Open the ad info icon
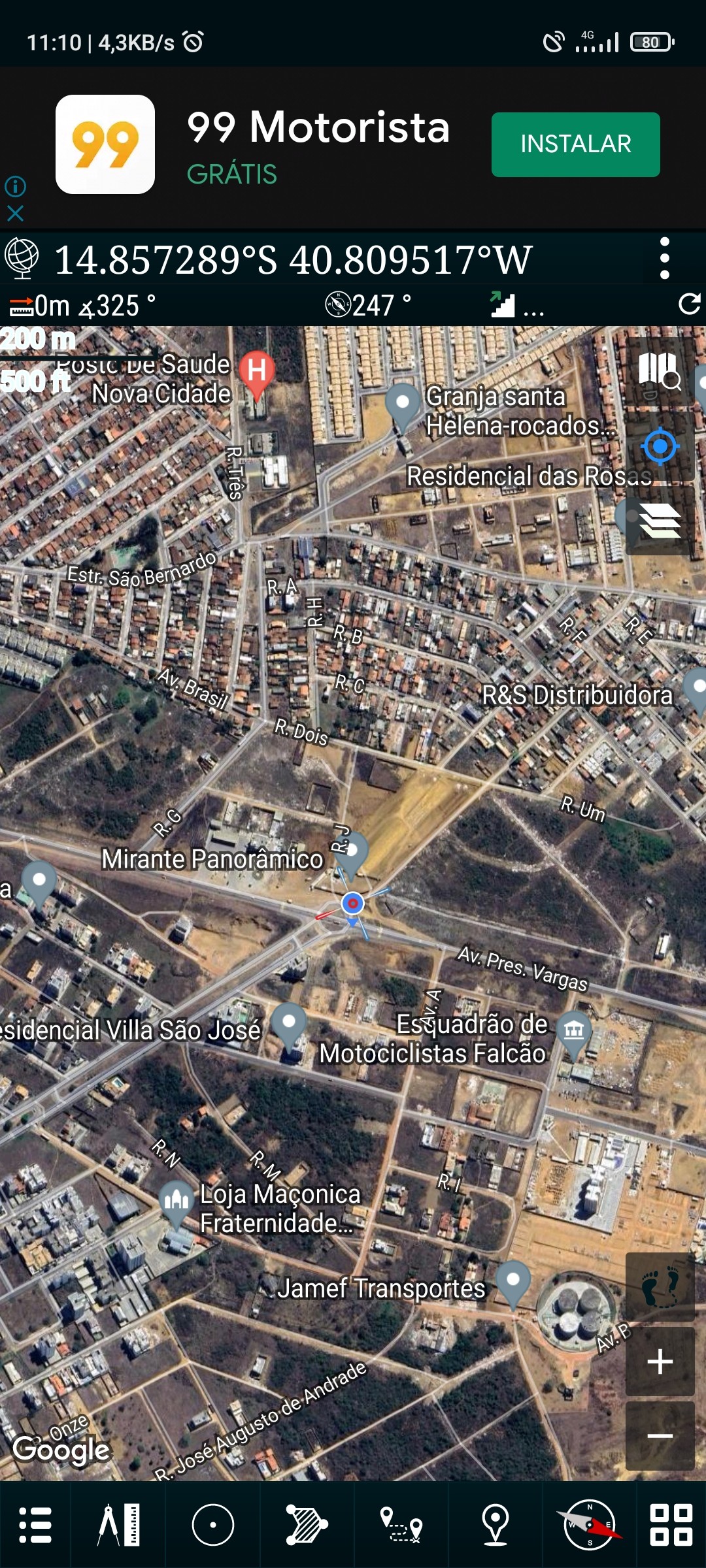This screenshot has height=1568, width=706. click(x=15, y=187)
